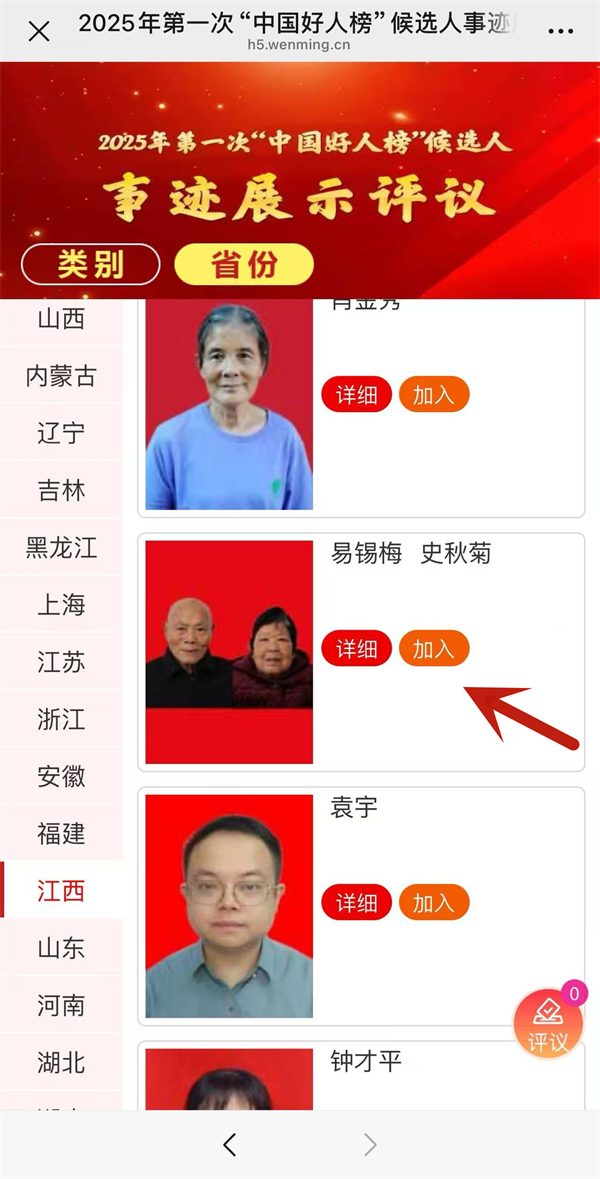
Task: Switch to the 省份 filter tab
Action: tap(244, 264)
